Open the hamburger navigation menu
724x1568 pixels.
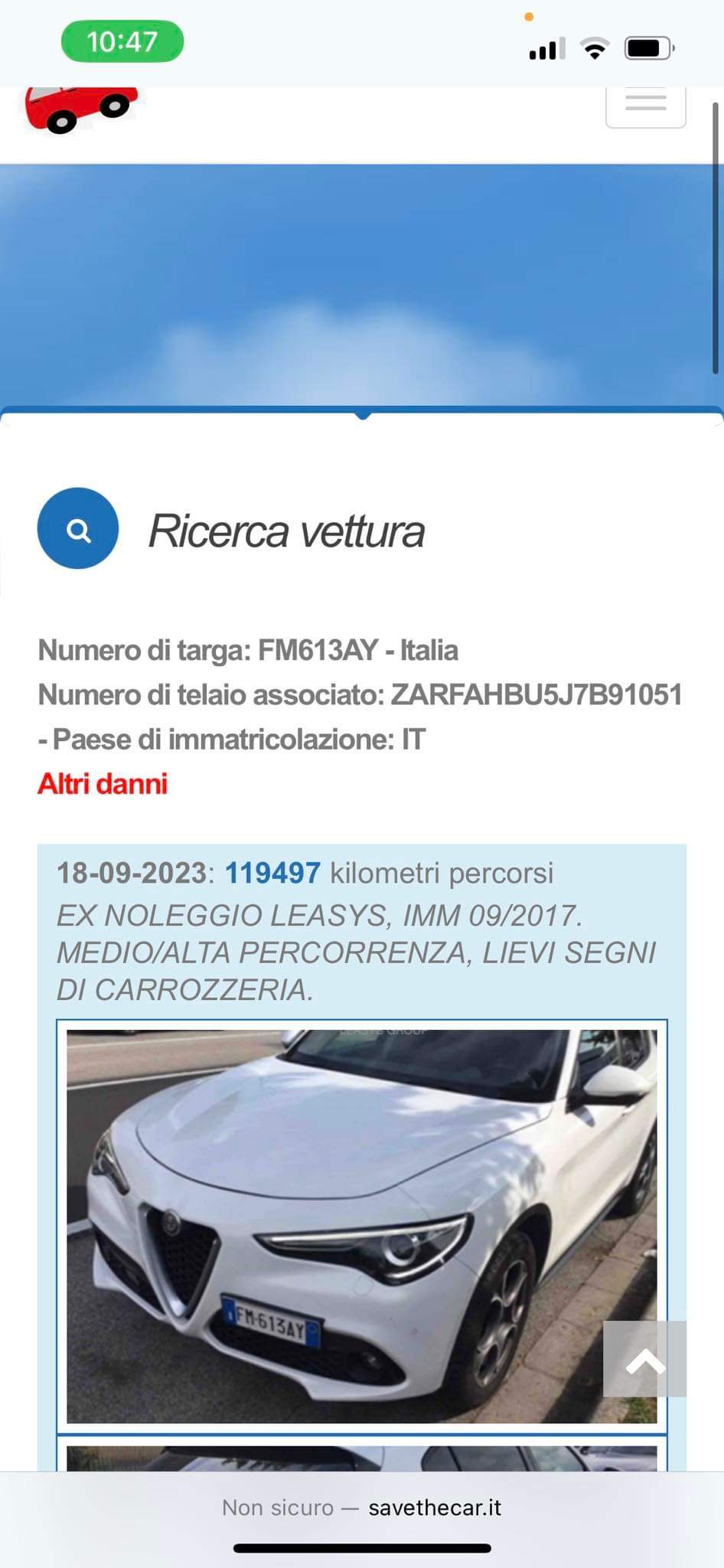pyautogui.click(x=645, y=104)
